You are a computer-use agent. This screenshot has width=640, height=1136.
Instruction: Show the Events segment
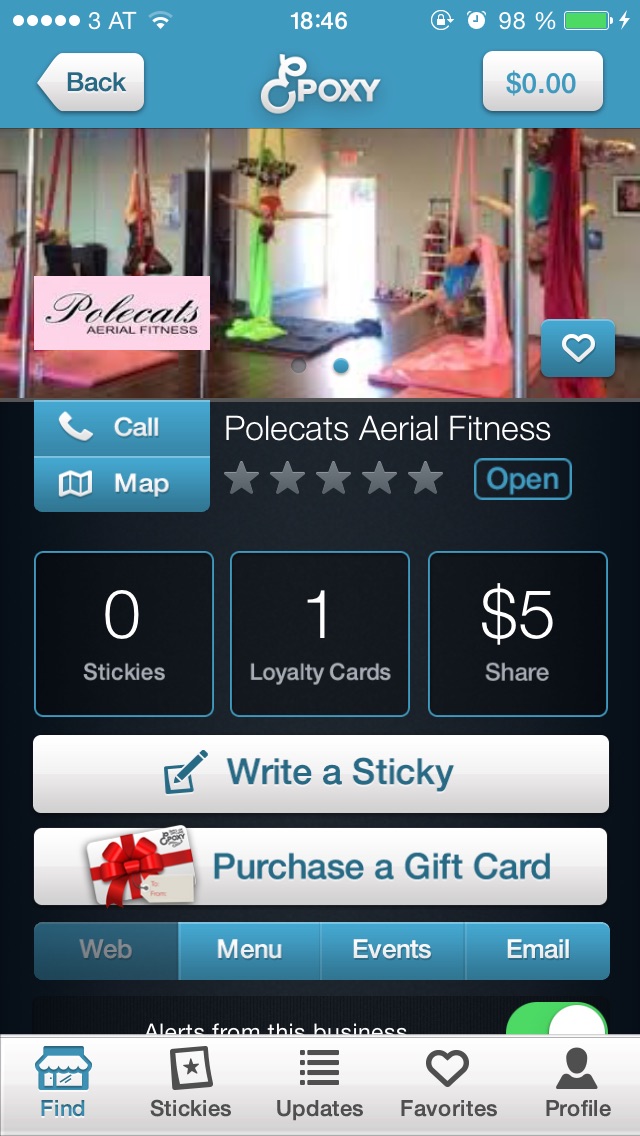point(392,950)
